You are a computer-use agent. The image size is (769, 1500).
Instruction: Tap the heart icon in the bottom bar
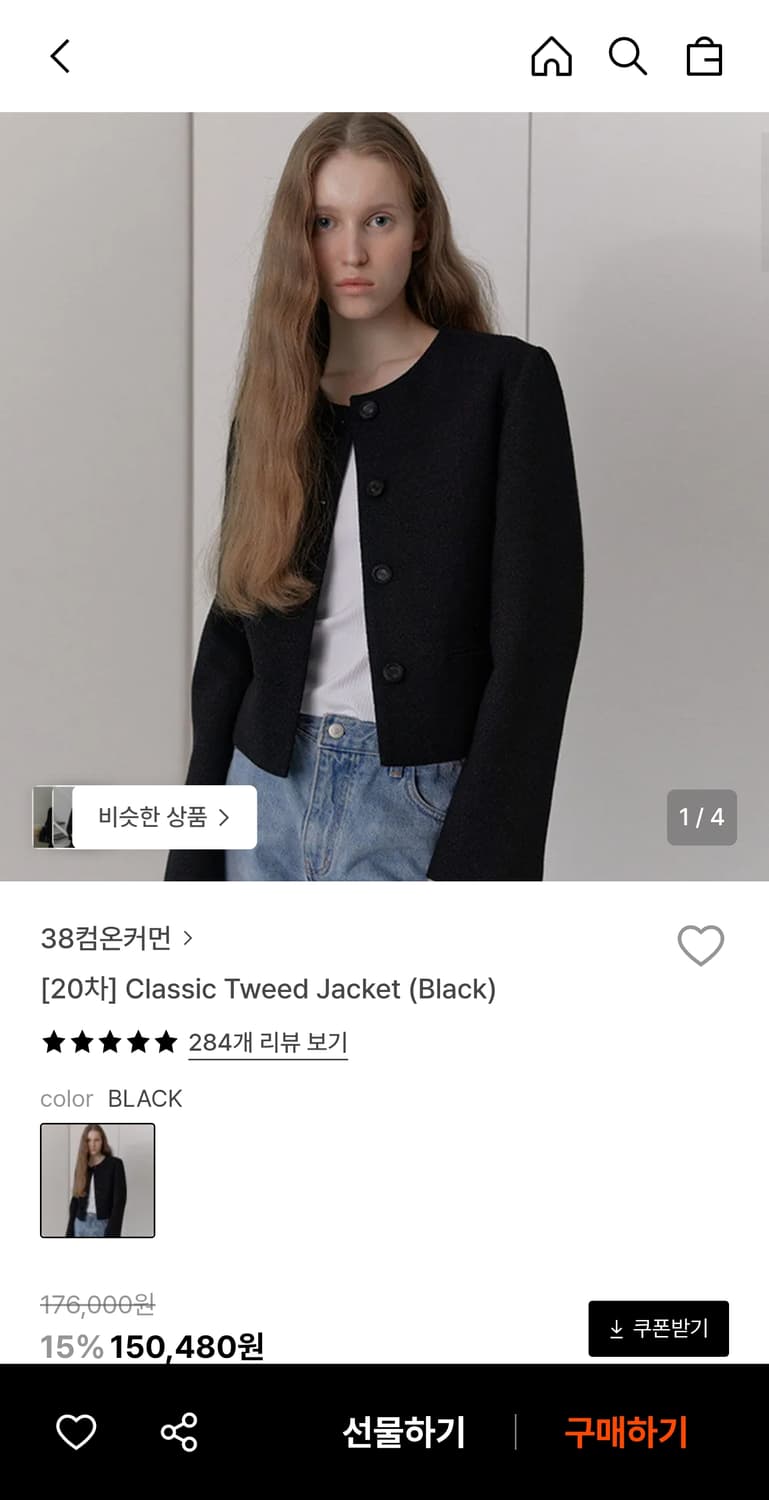click(x=76, y=1432)
